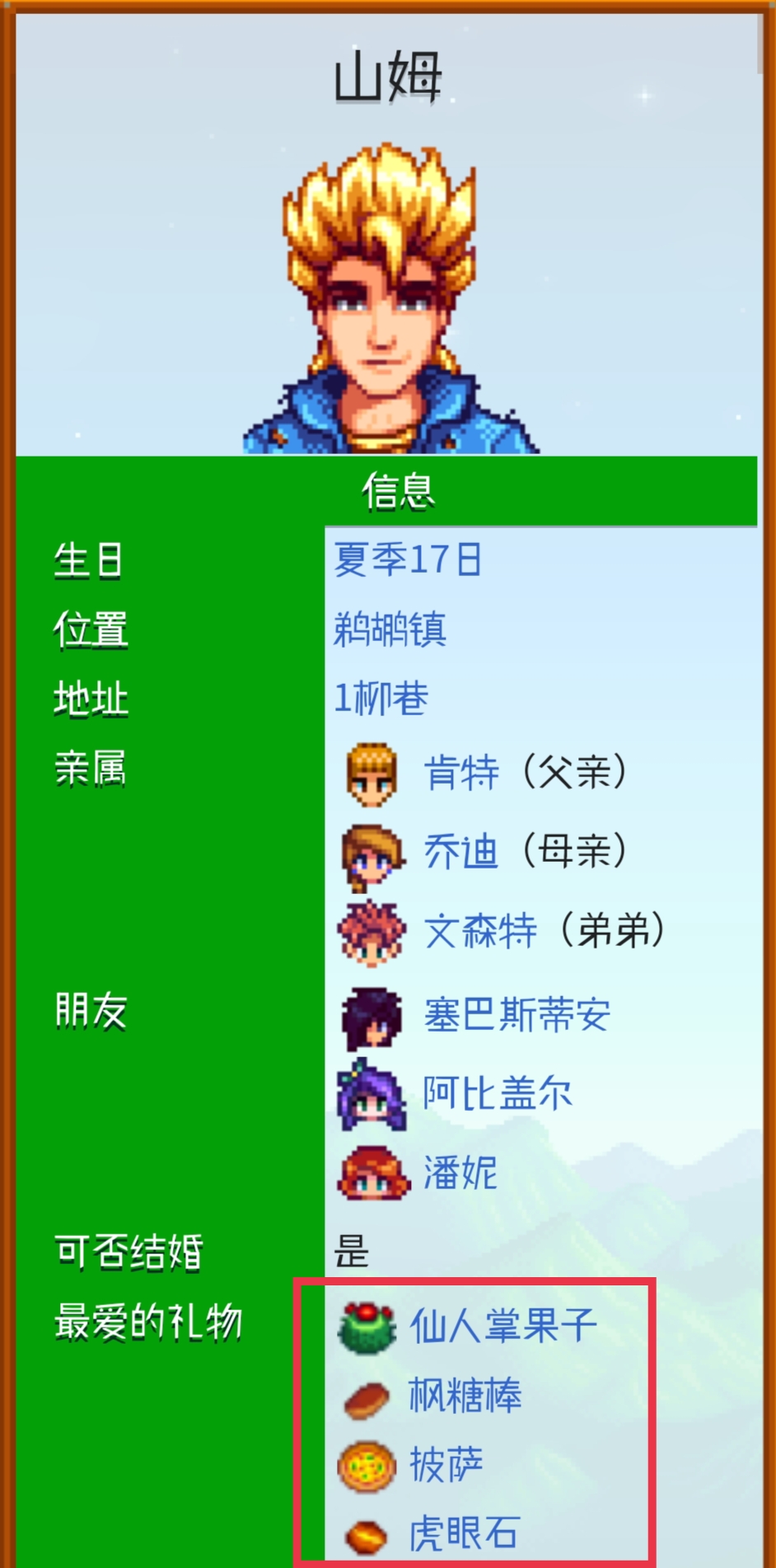Go to 塞巴斯蒂安's page

517,1014
